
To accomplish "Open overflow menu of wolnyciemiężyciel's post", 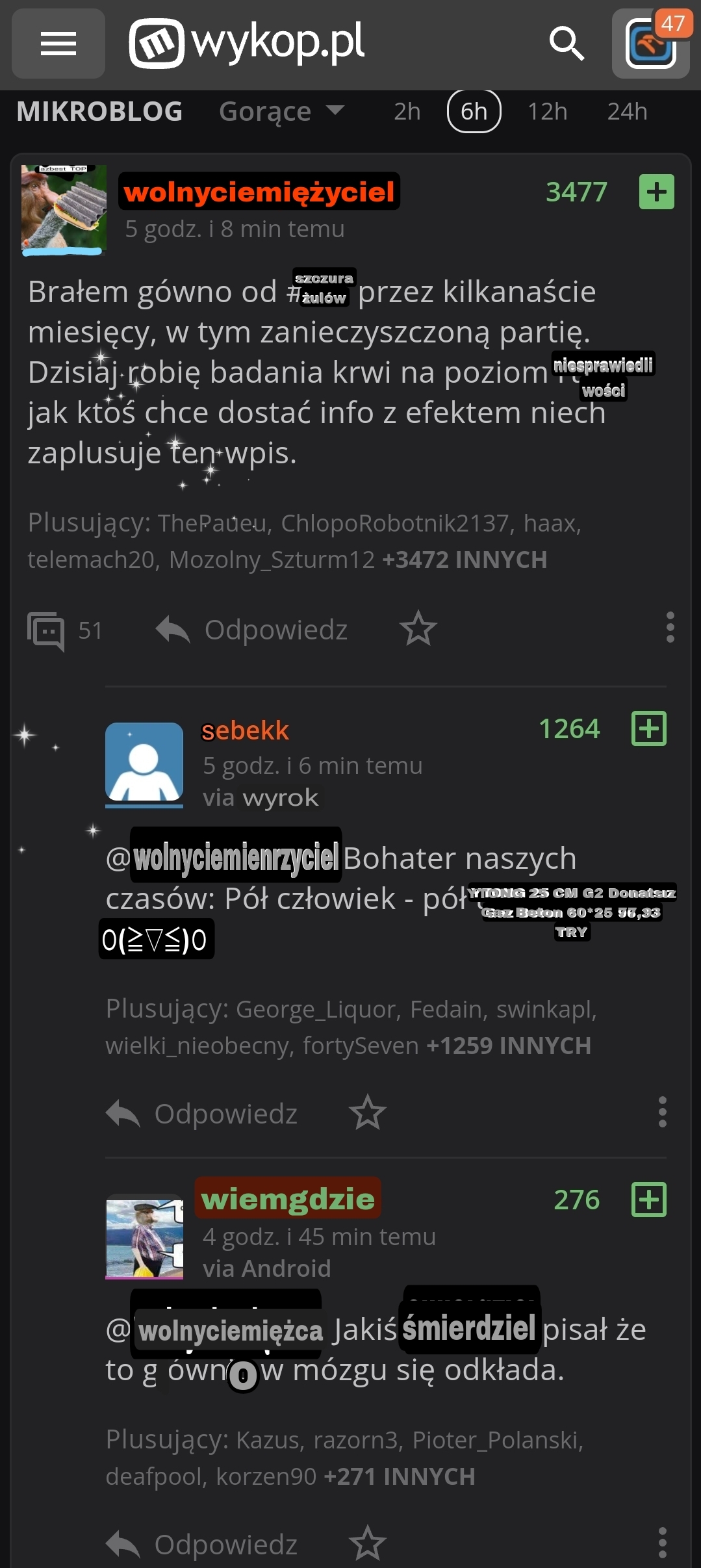I will click(670, 627).
